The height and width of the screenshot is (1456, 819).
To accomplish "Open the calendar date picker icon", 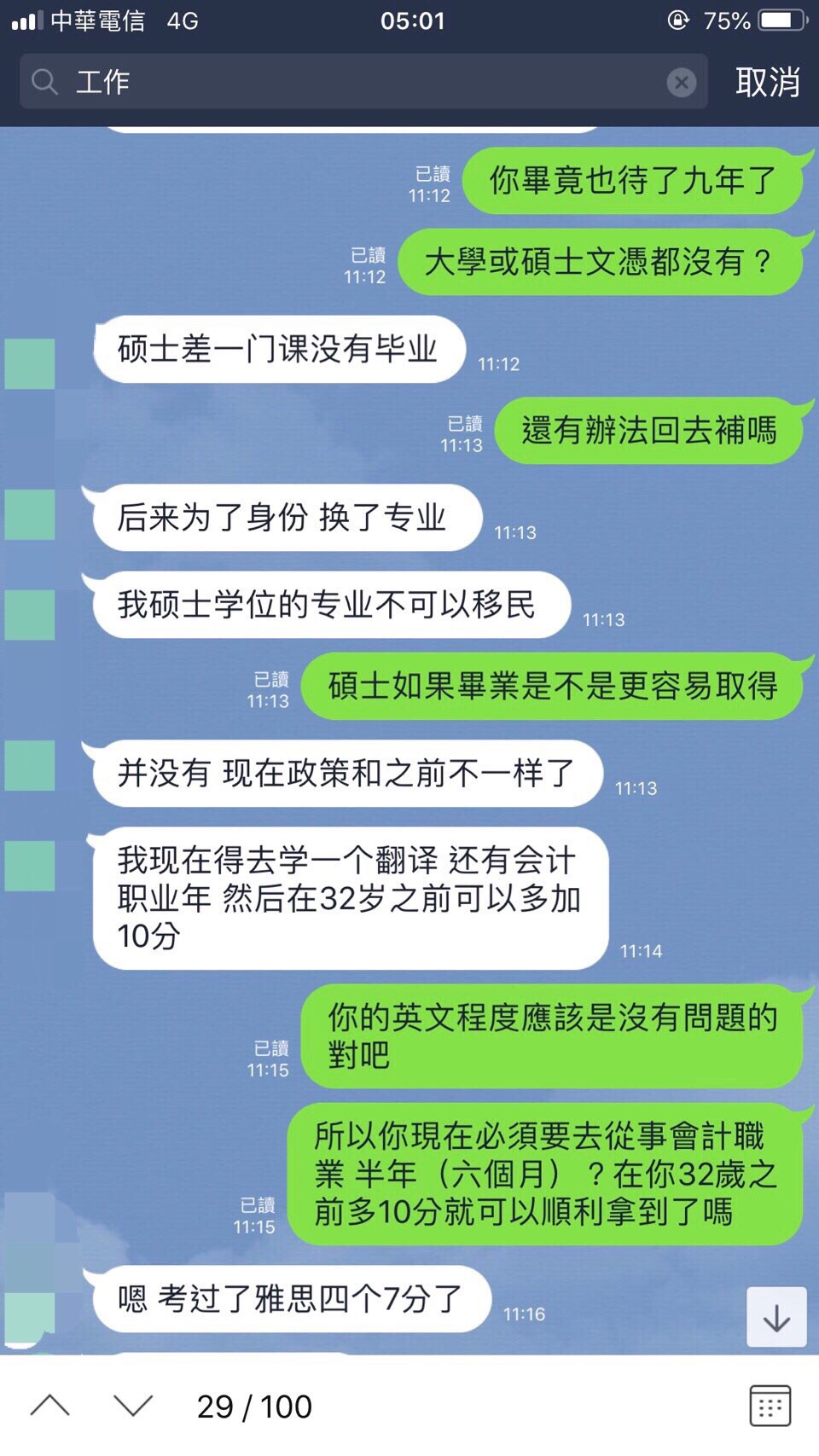I will pyautogui.click(x=770, y=1406).
